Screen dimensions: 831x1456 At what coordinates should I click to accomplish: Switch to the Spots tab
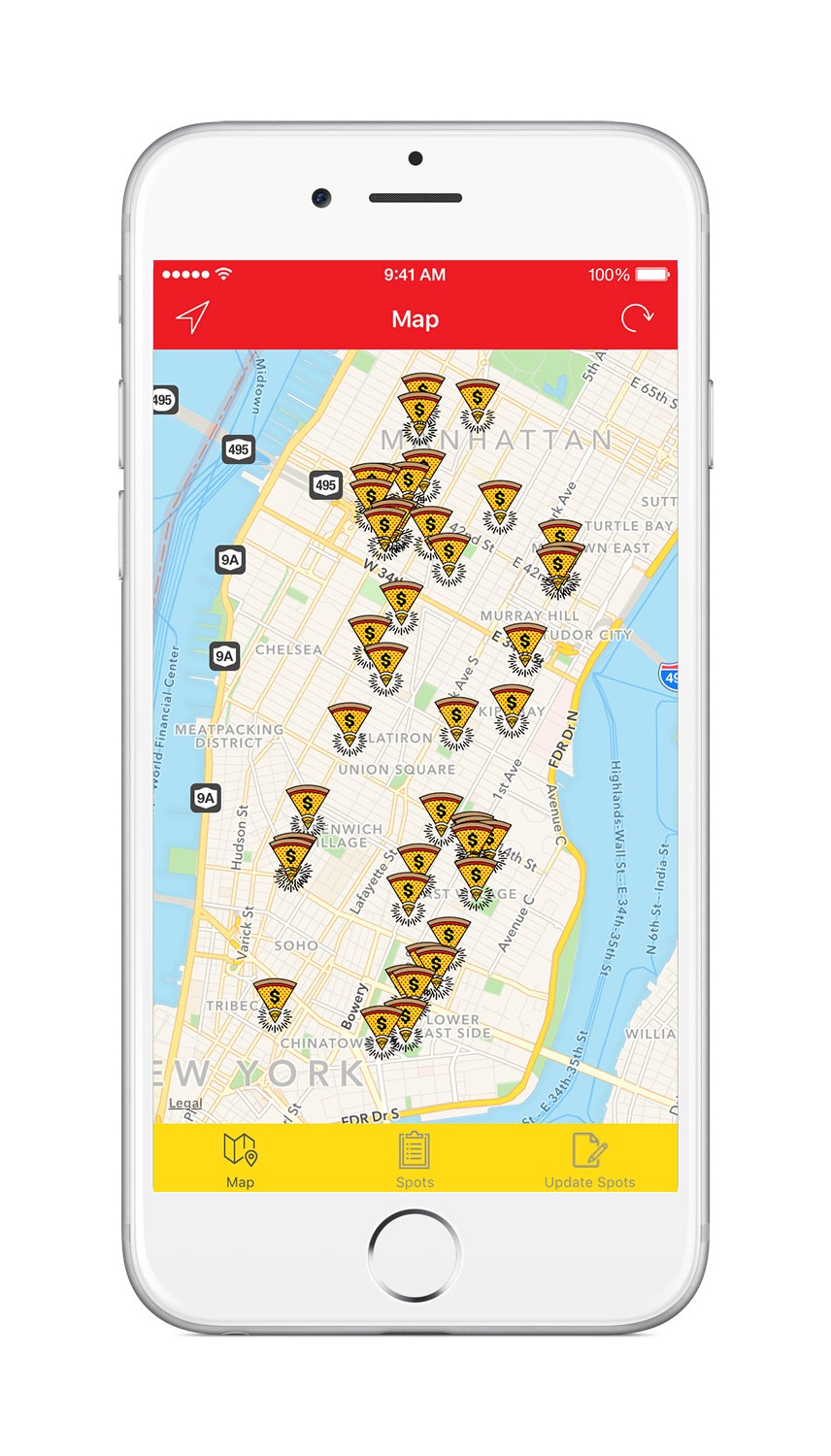pos(415,1160)
